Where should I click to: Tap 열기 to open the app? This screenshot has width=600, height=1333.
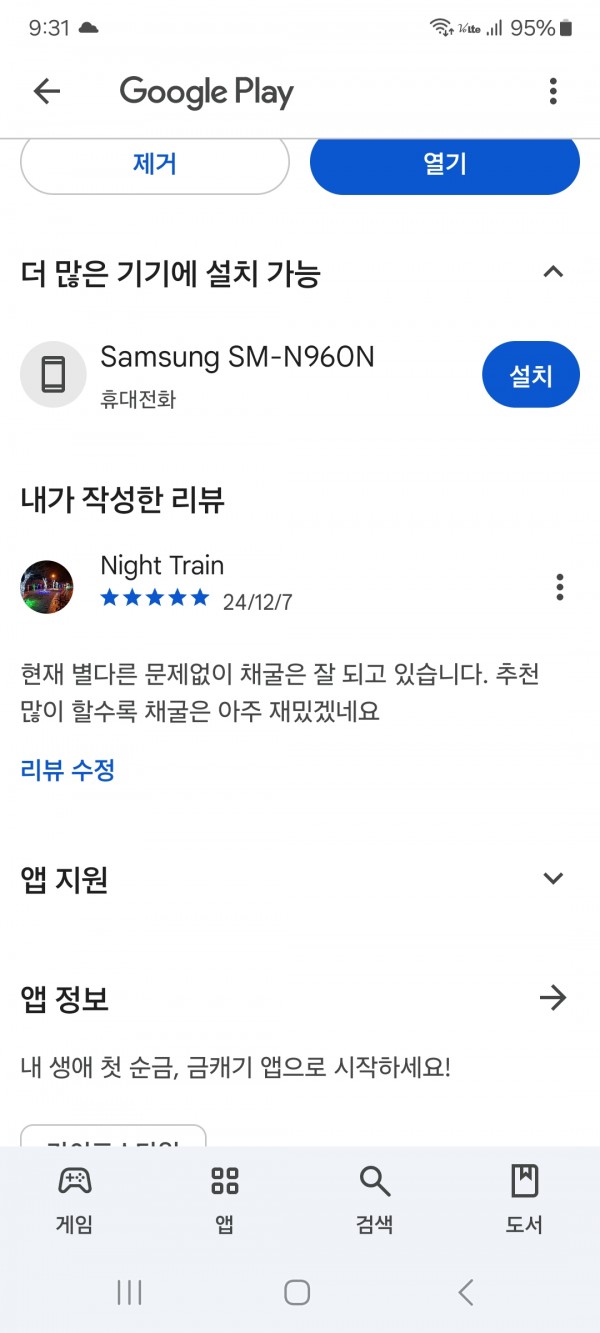(x=445, y=164)
